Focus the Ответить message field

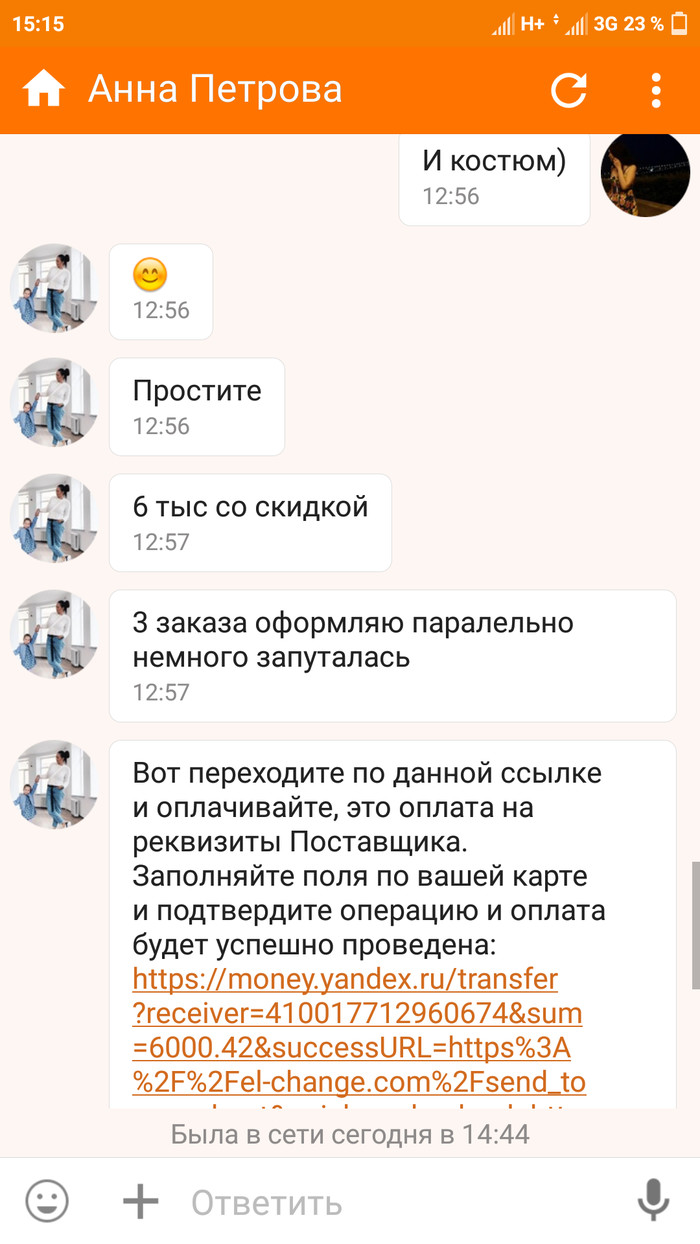(400, 1202)
